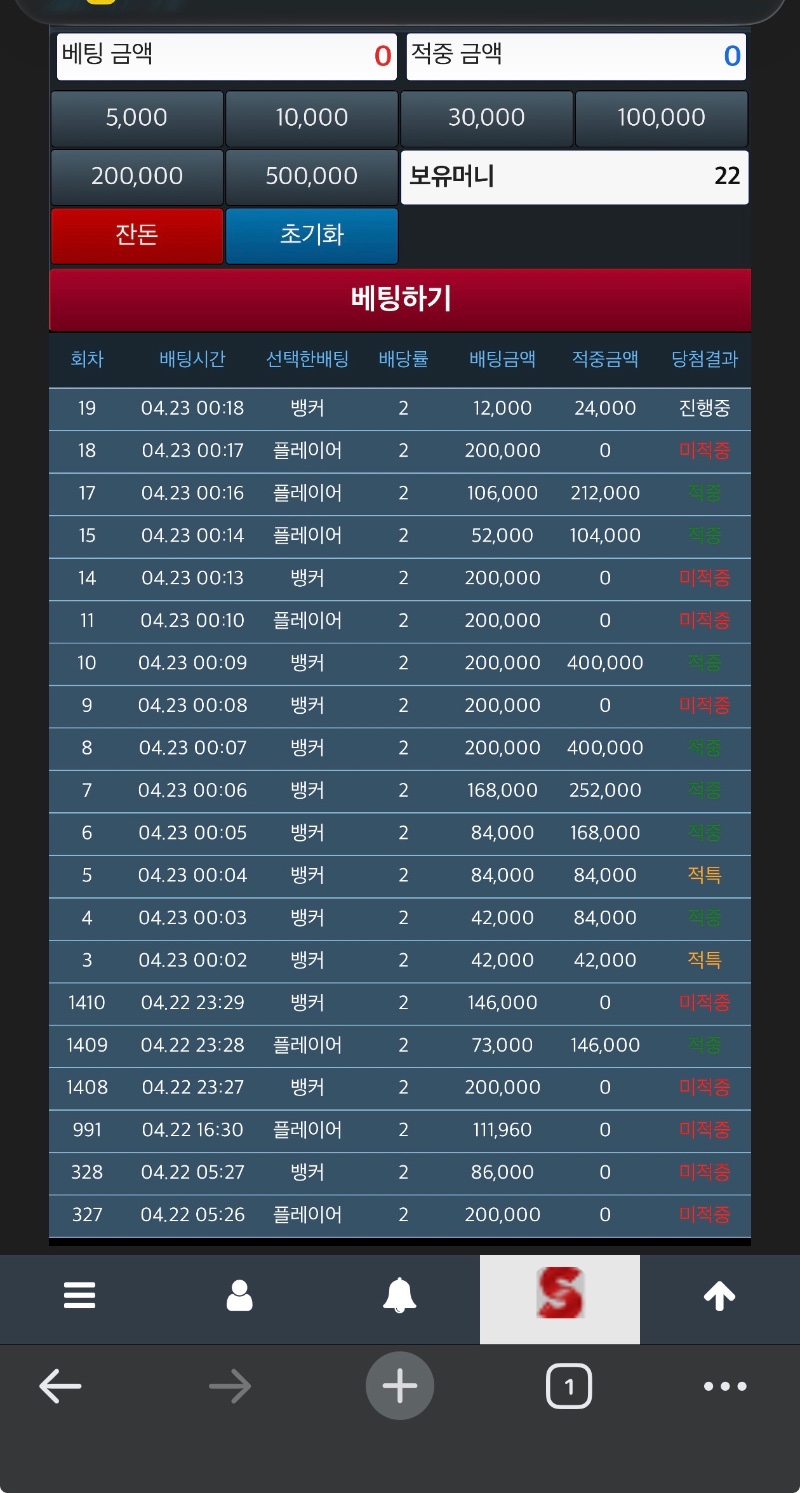Add 5,000 to the bet amount

(x=137, y=118)
